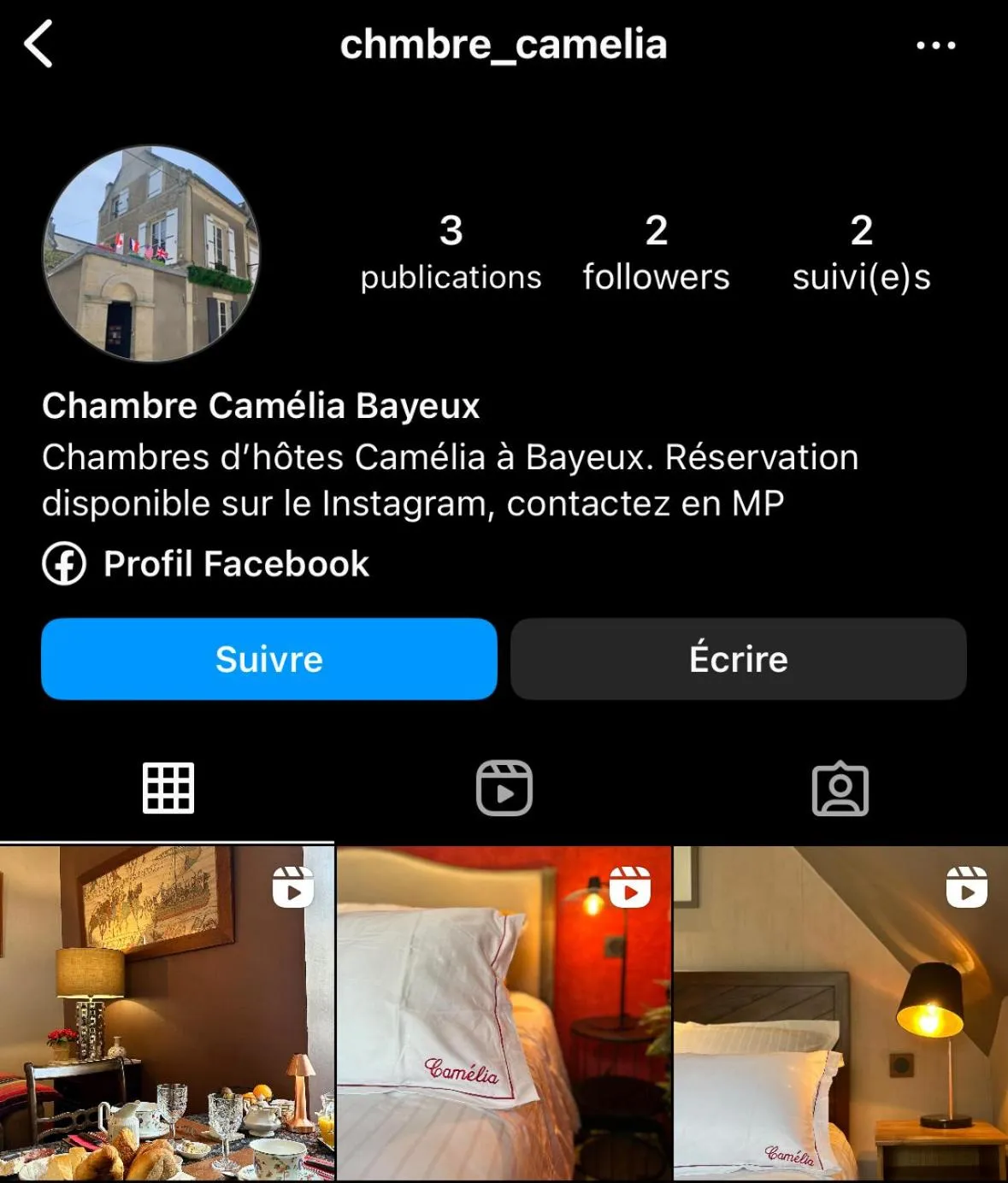Show the 3 publications count
Screen dimensions: 1008x1183
[452, 252]
